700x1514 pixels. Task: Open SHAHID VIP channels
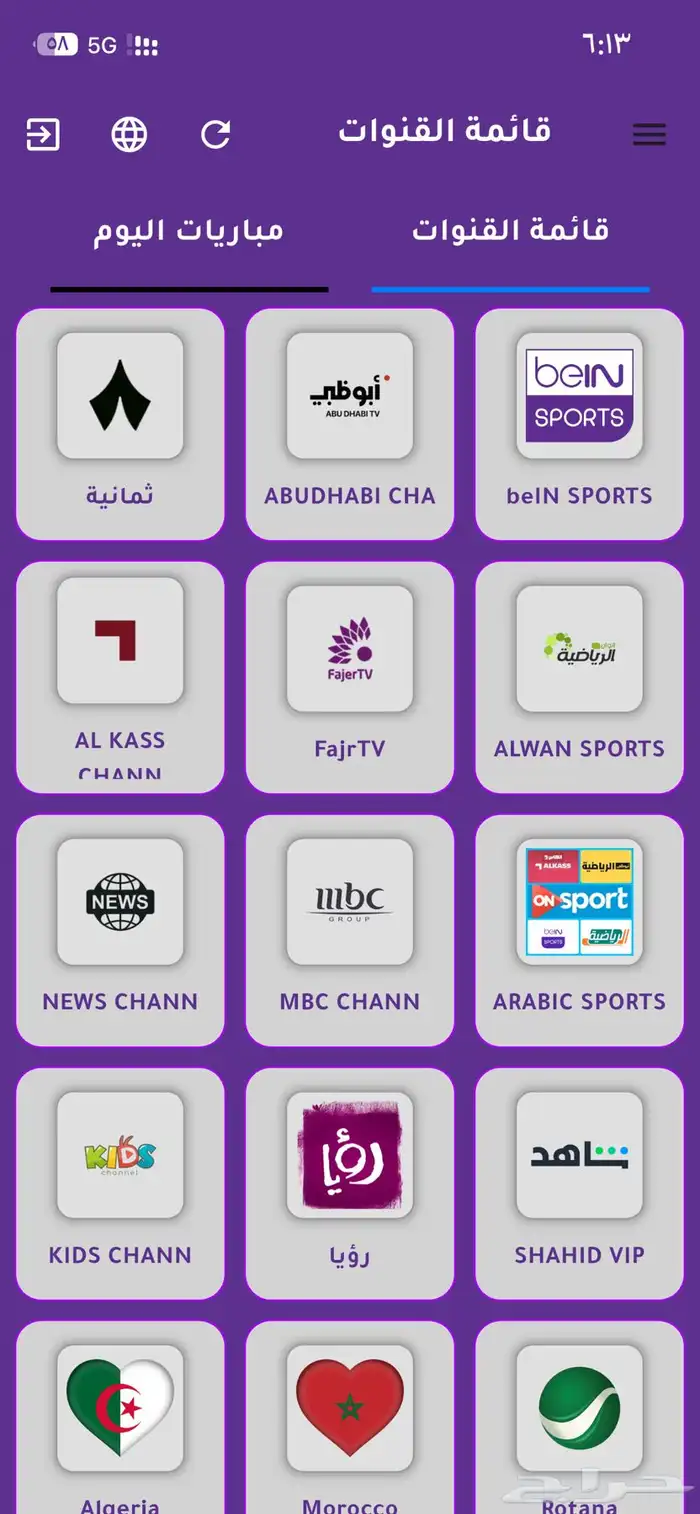pyautogui.click(x=579, y=1183)
